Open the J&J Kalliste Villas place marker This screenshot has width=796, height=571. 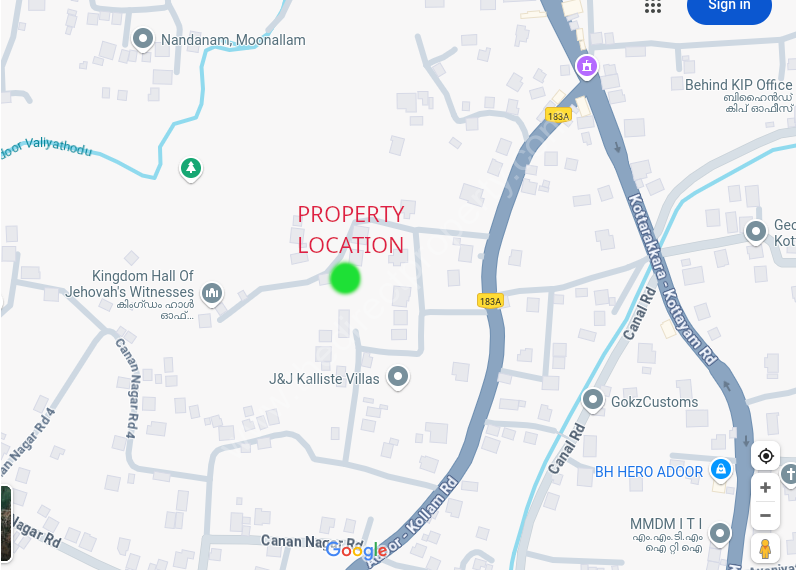(x=399, y=377)
